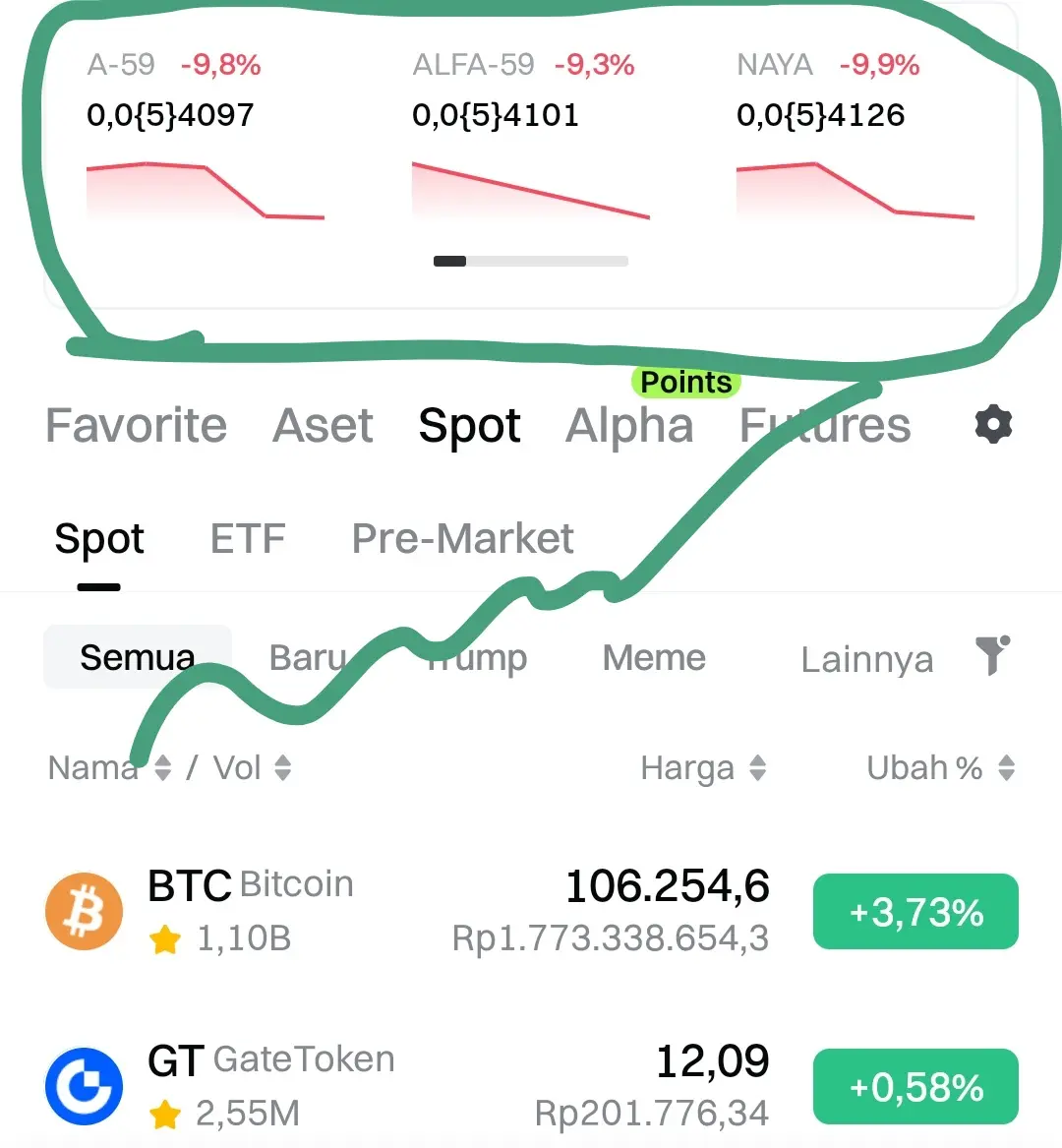
Task: Click the Bitcoin coin logo
Action: click(x=84, y=911)
